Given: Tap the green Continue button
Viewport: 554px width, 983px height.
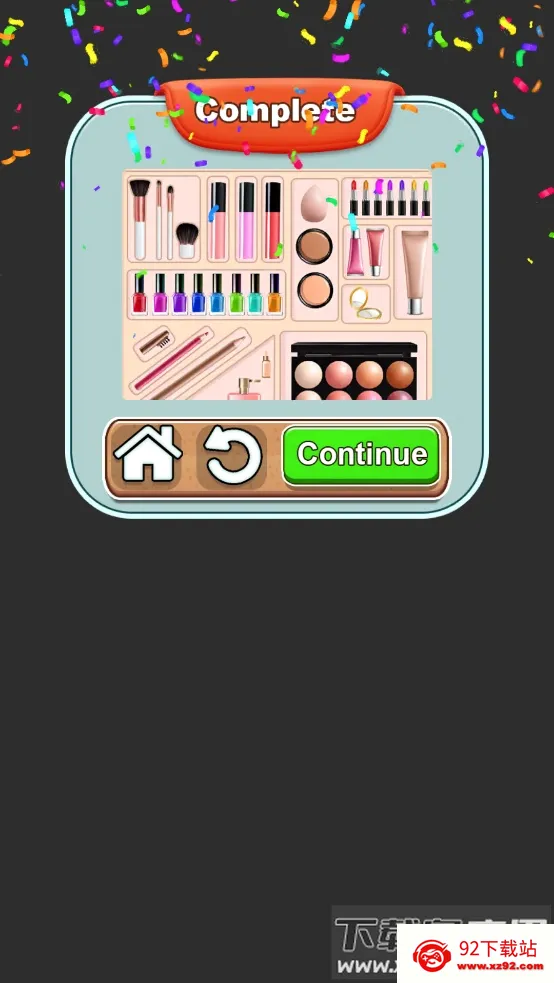Looking at the screenshot, I should point(361,455).
